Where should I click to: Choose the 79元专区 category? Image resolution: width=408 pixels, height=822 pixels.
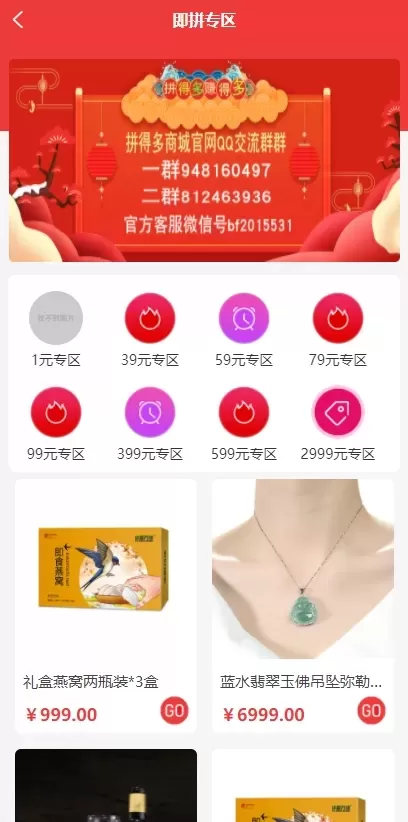click(x=338, y=329)
